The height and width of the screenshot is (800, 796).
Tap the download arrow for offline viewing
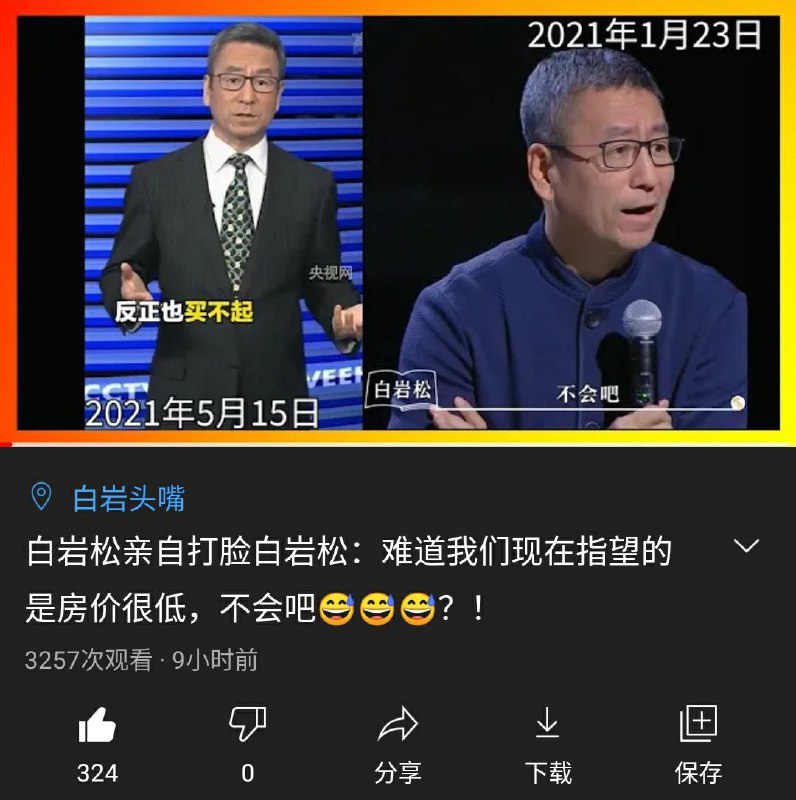[548, 722]
